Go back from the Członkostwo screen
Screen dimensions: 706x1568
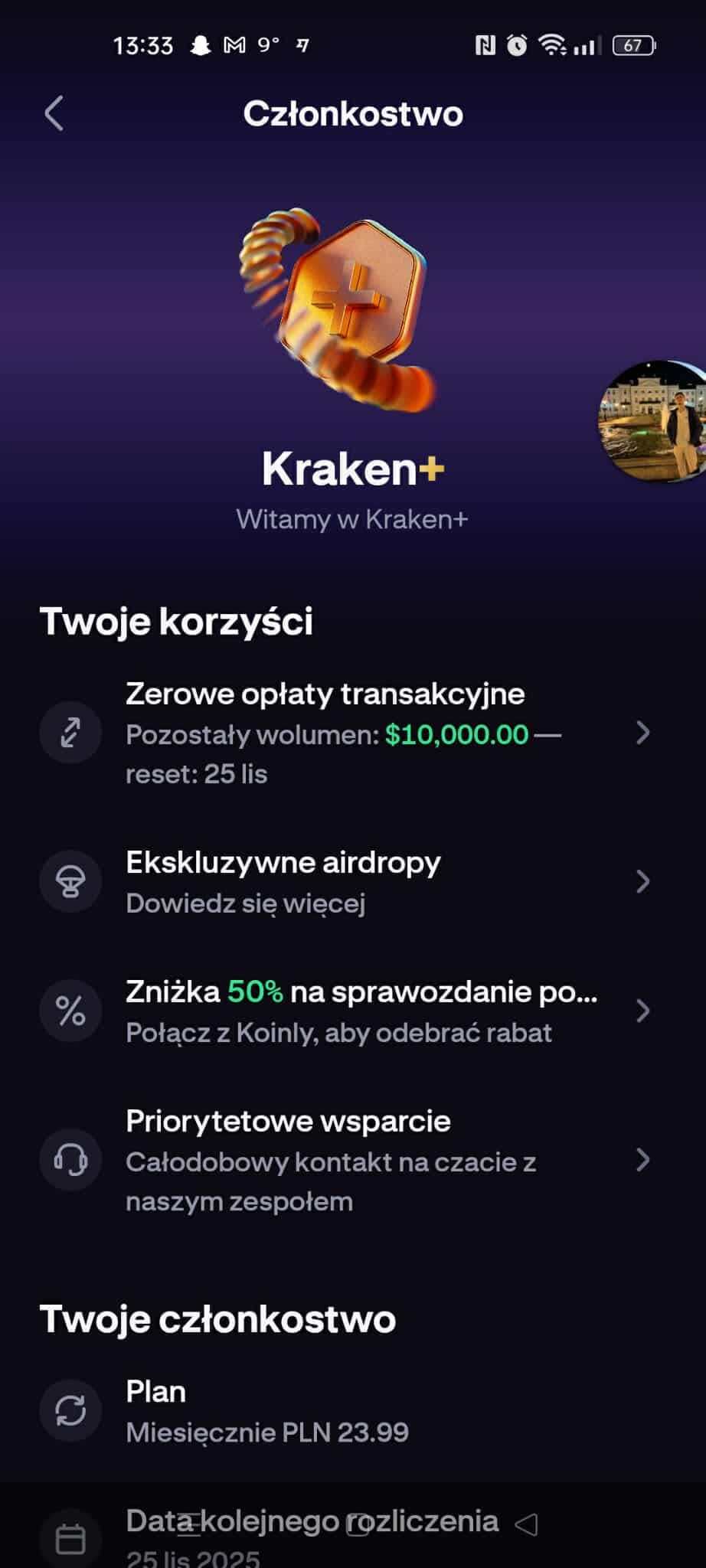click(54, 114)
